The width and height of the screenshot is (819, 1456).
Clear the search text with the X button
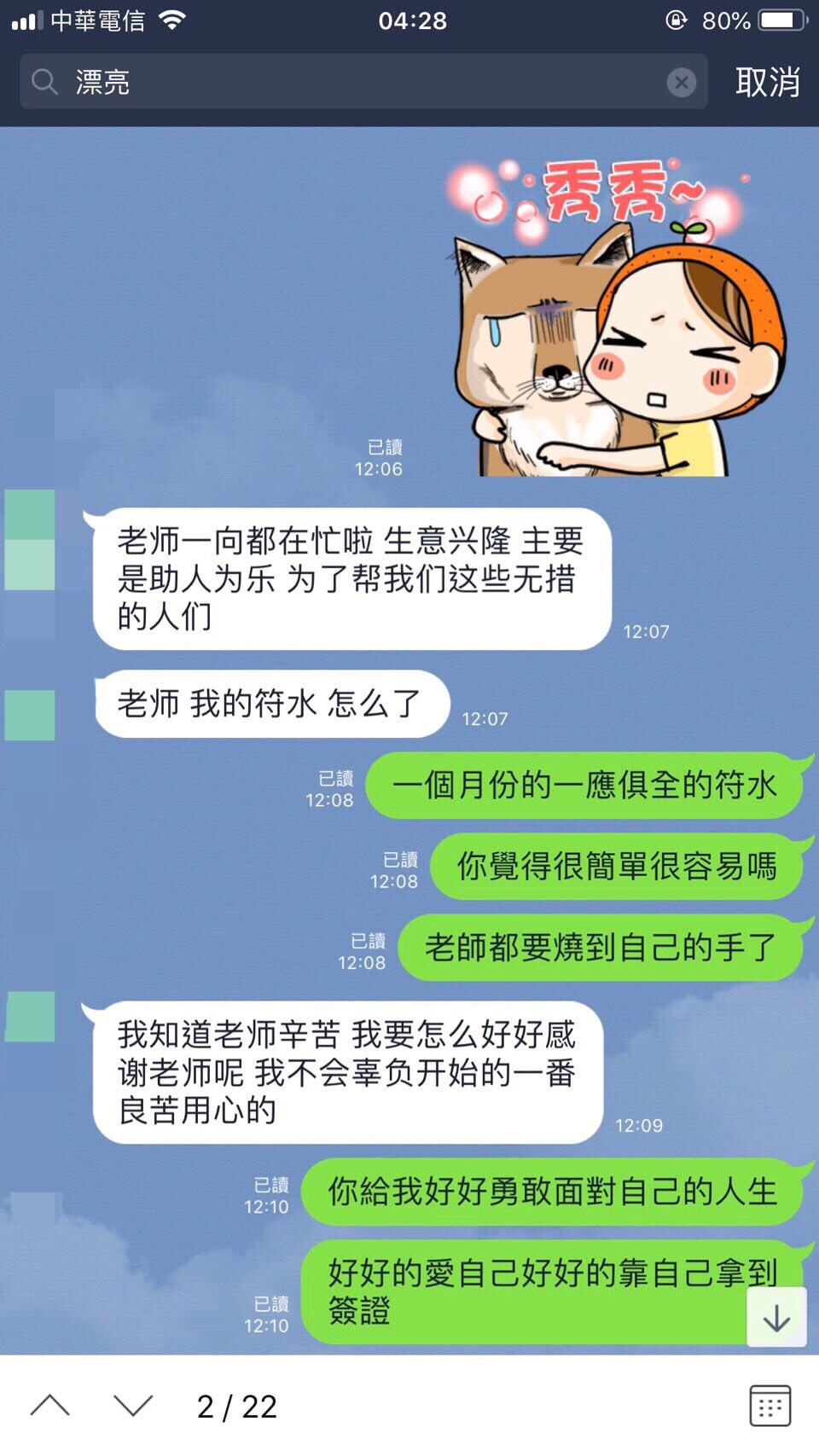point(681,82)
